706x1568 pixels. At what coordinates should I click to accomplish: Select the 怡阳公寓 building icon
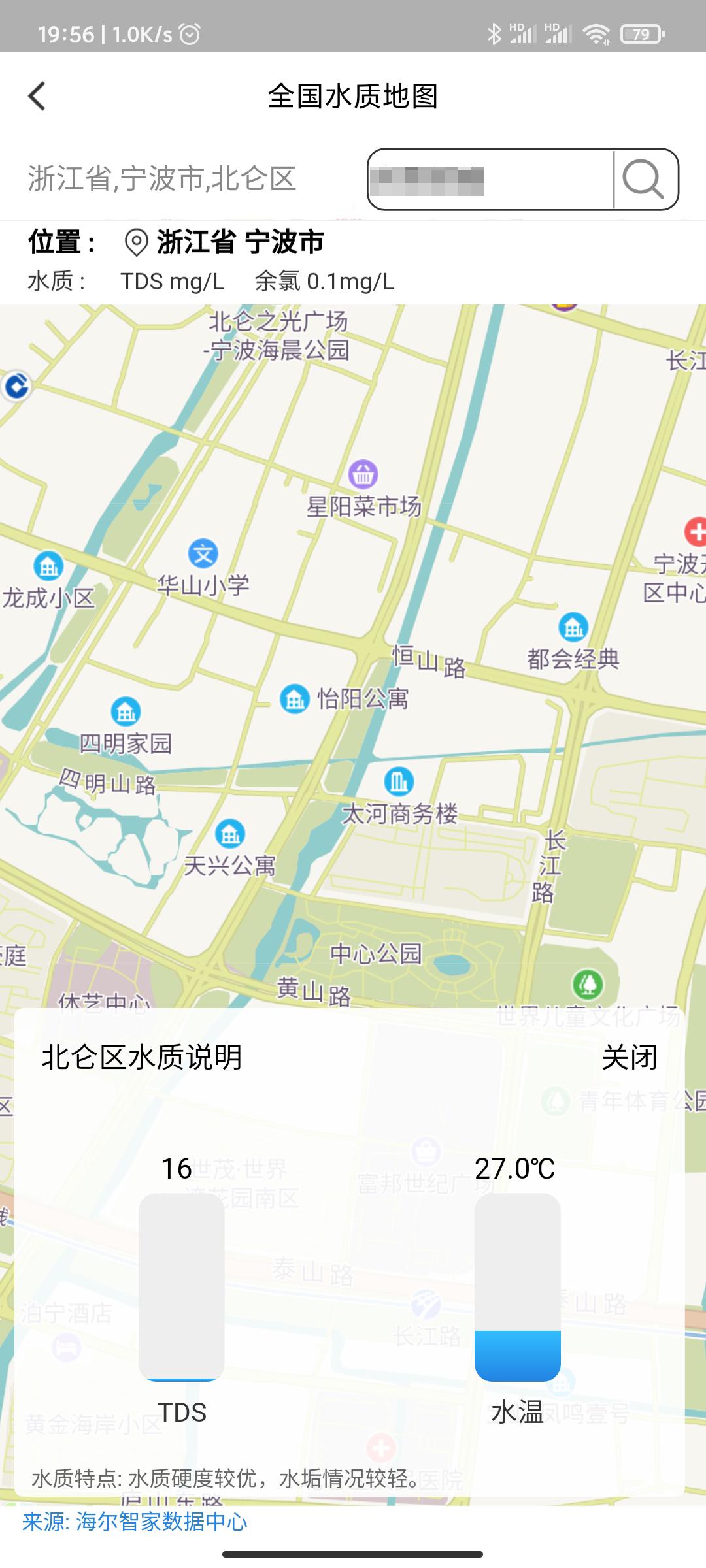coord(294,698)
